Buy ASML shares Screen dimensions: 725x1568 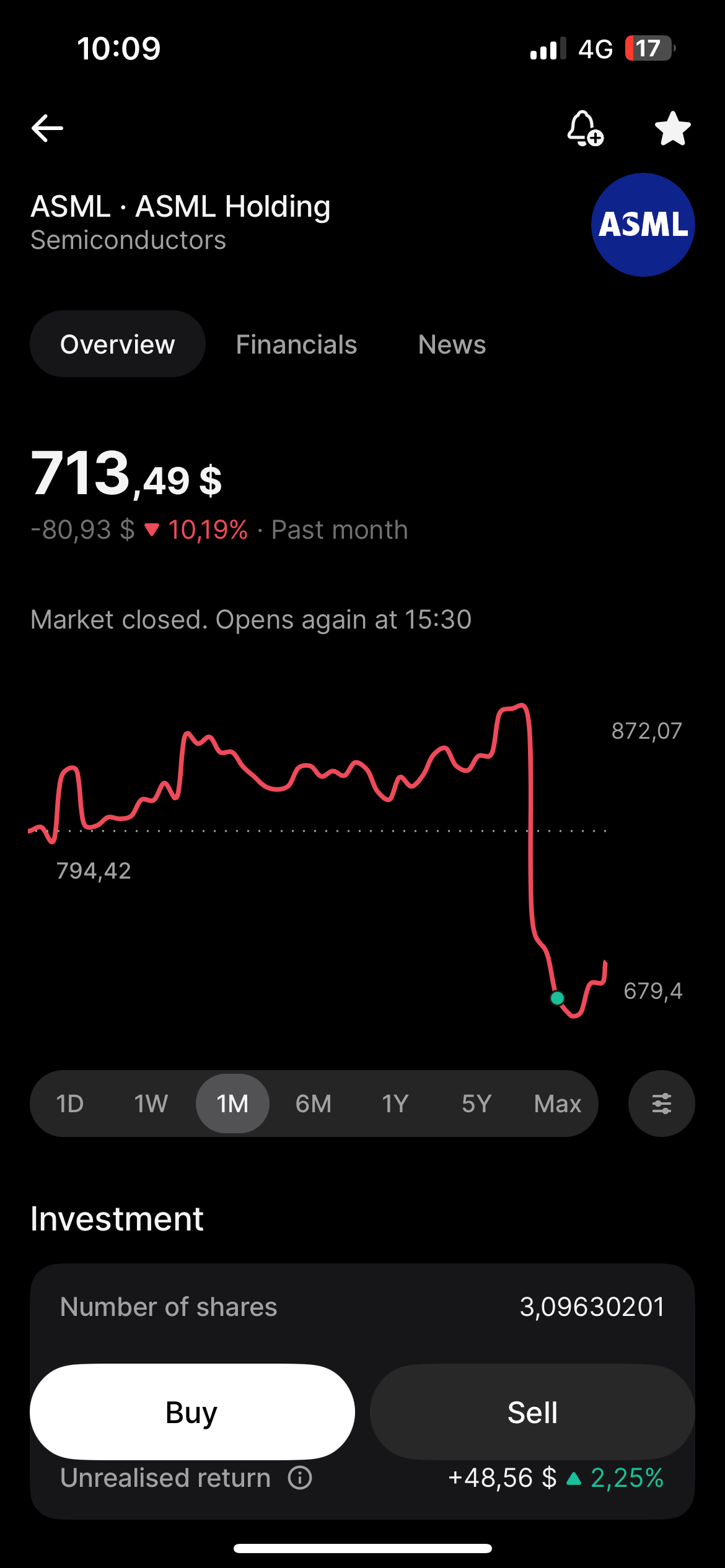point(192,1412)
